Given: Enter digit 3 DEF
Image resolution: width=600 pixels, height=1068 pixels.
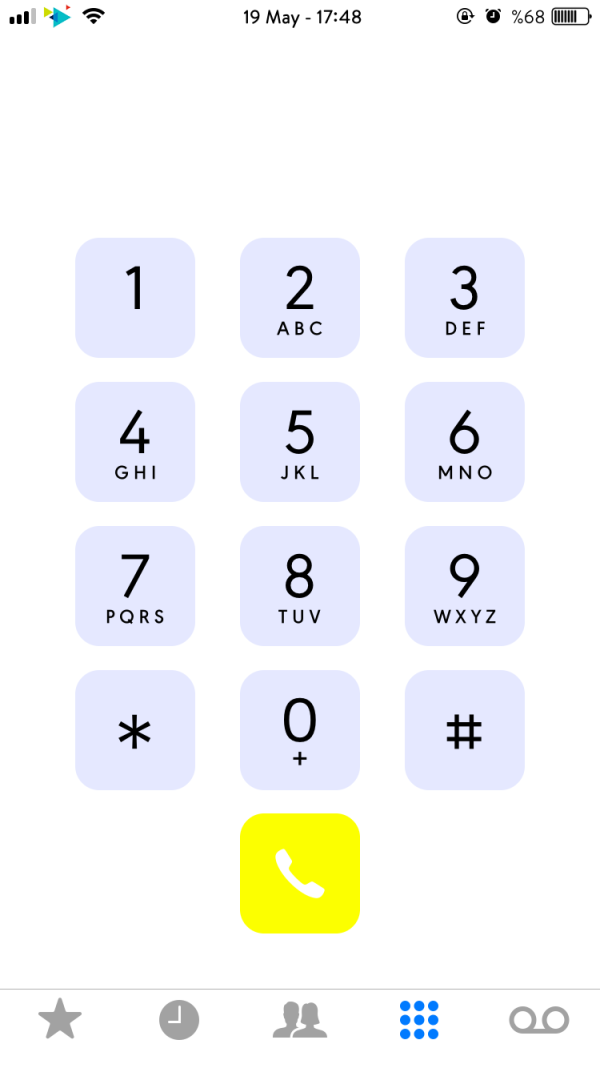Looking at the screenshot, I should (x=464, y=298).
